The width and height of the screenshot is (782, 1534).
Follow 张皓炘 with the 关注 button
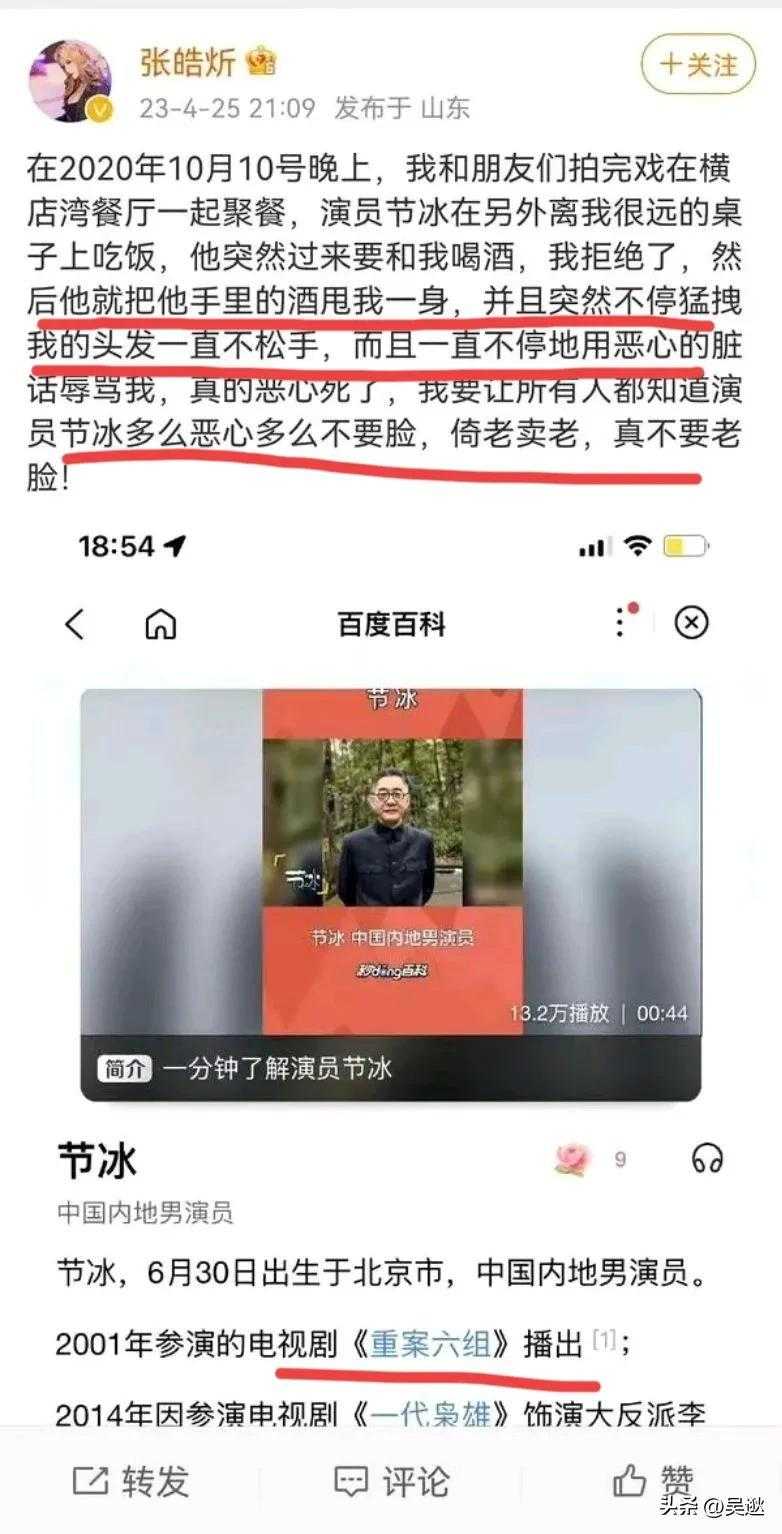(x=698, y=65)
